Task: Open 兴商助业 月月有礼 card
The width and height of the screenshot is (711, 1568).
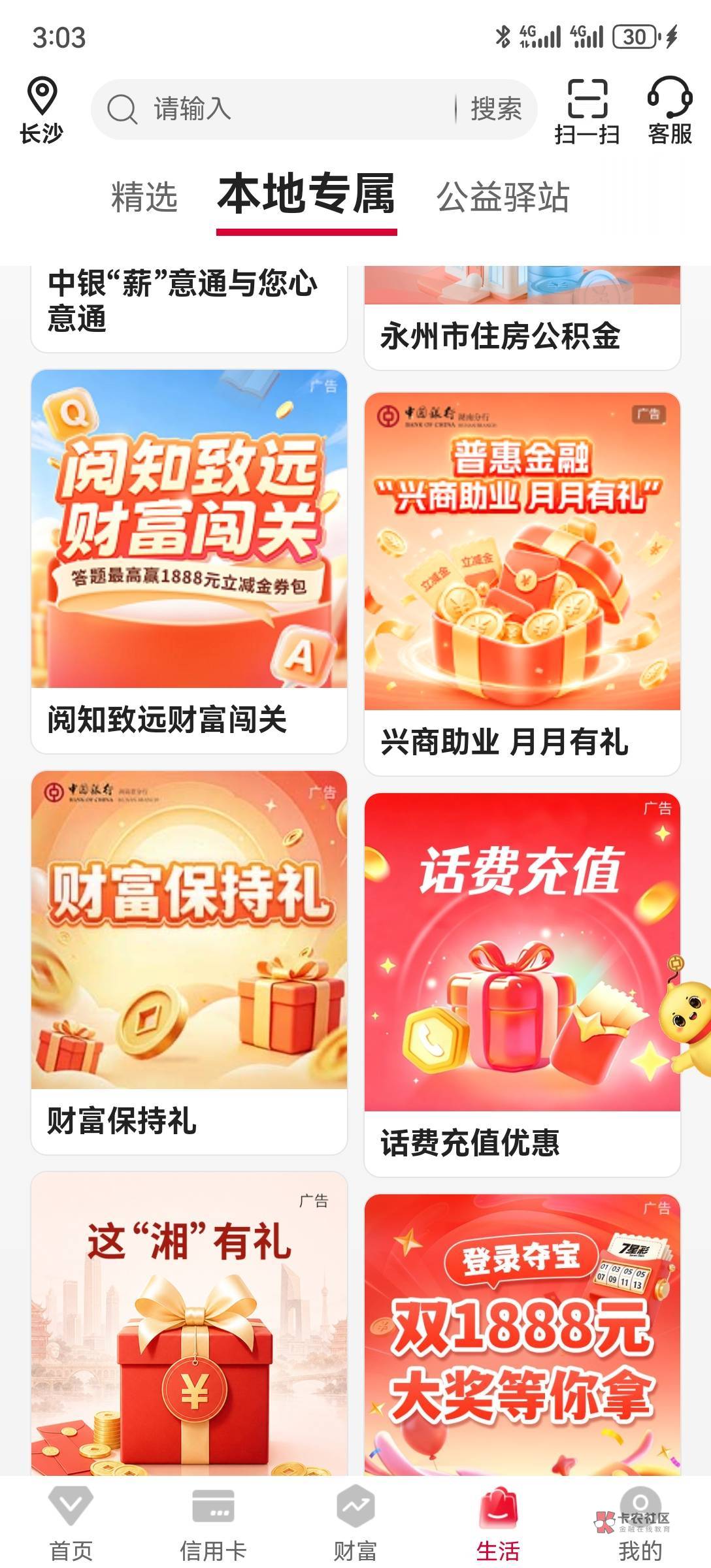Action: 522,584
